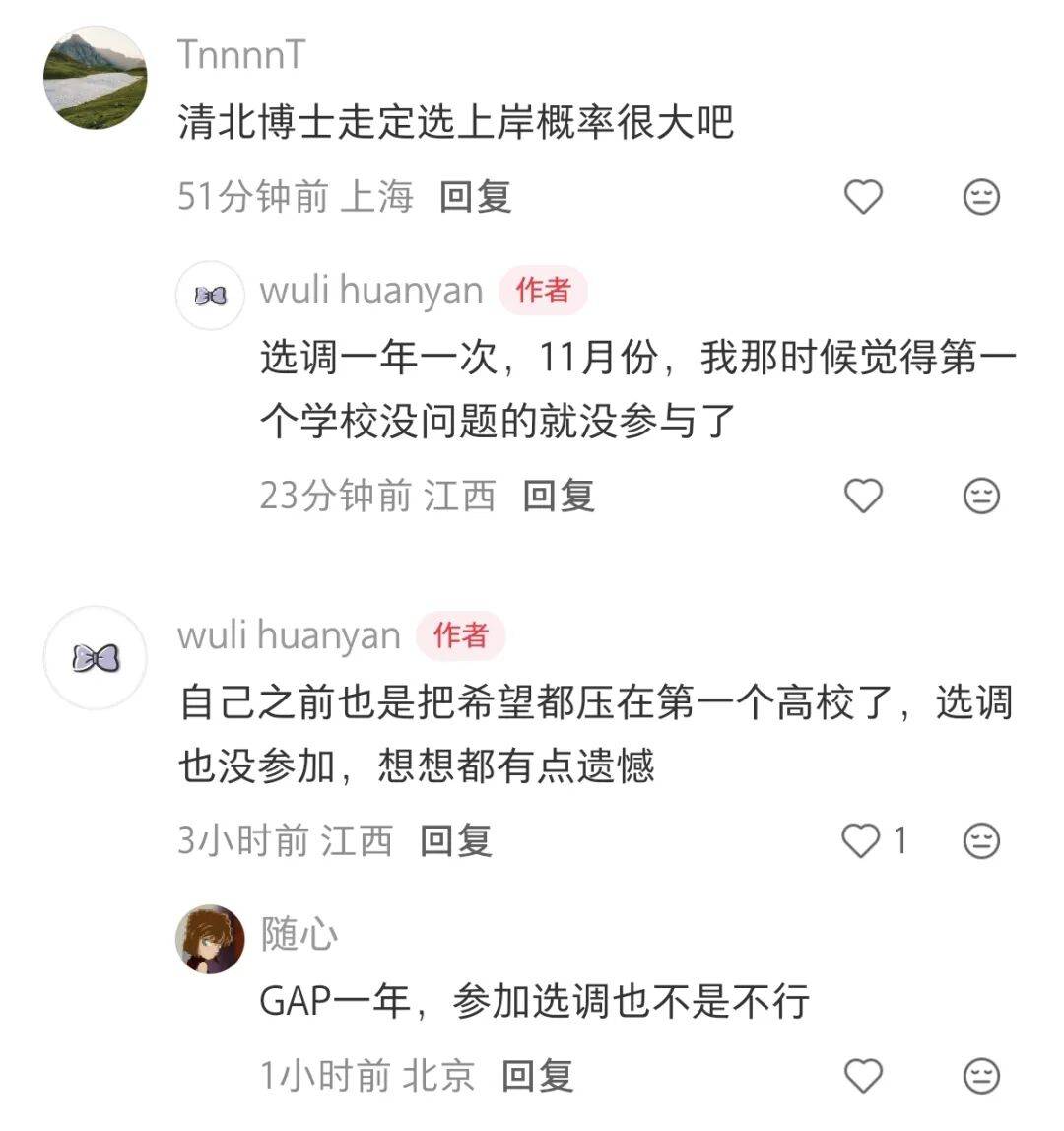Screen dimensions: 1064x1131
Task: Like TnnnnT's comment about 清北博士
Action: pos(864,197)
